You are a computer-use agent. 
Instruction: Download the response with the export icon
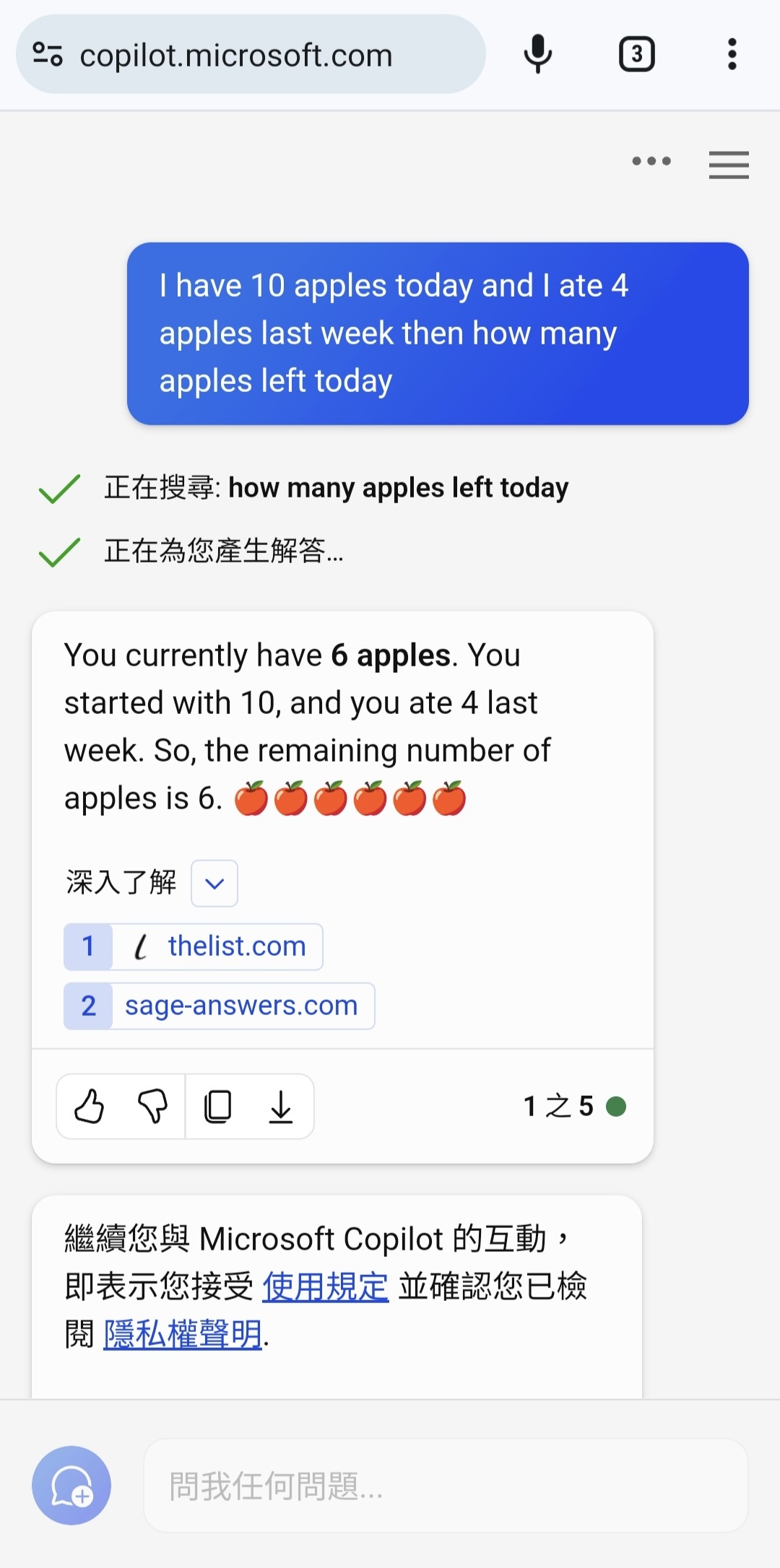tap(281, 1106)
